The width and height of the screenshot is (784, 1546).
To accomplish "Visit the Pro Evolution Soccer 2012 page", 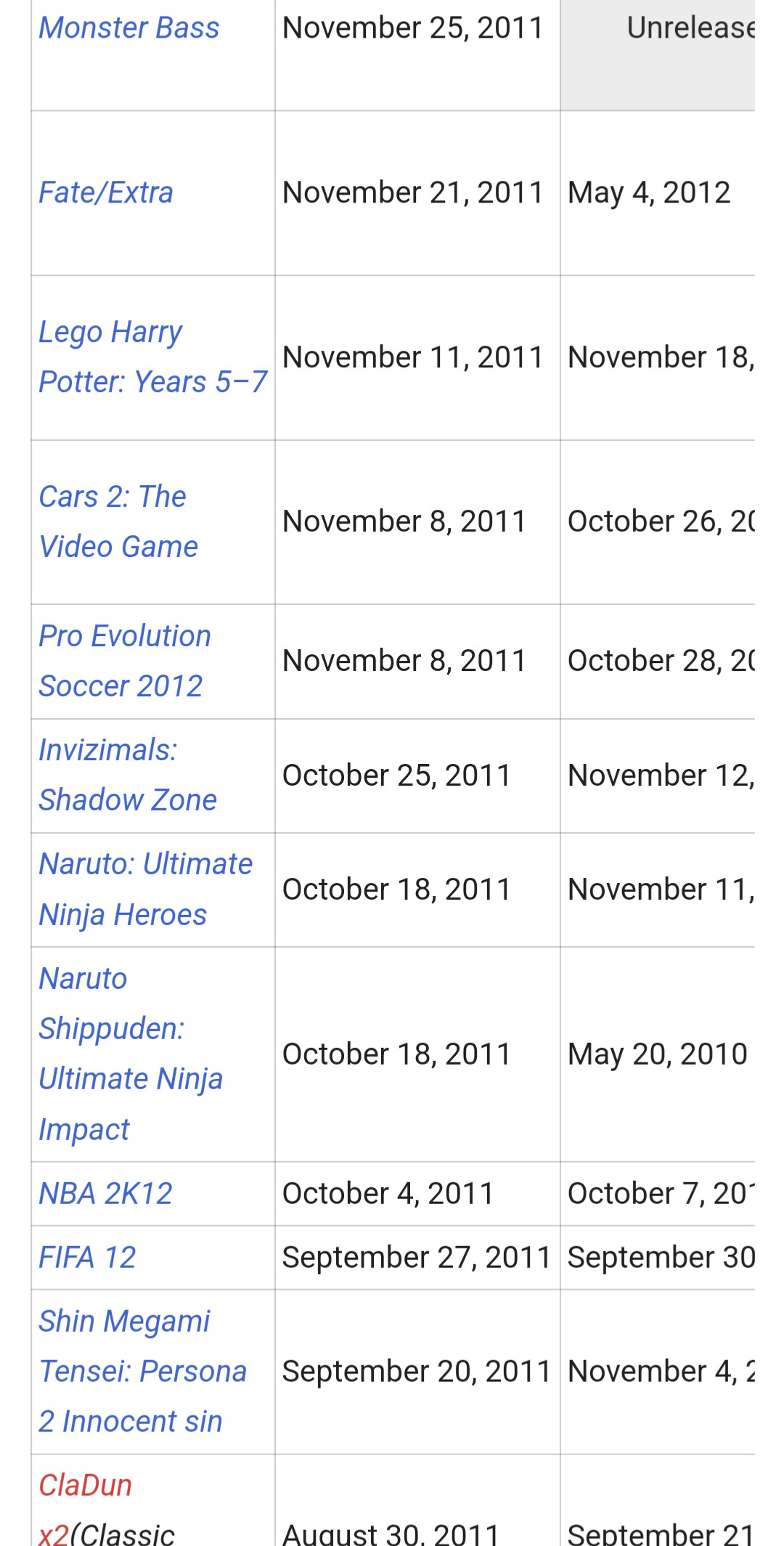I will point(125,661).
